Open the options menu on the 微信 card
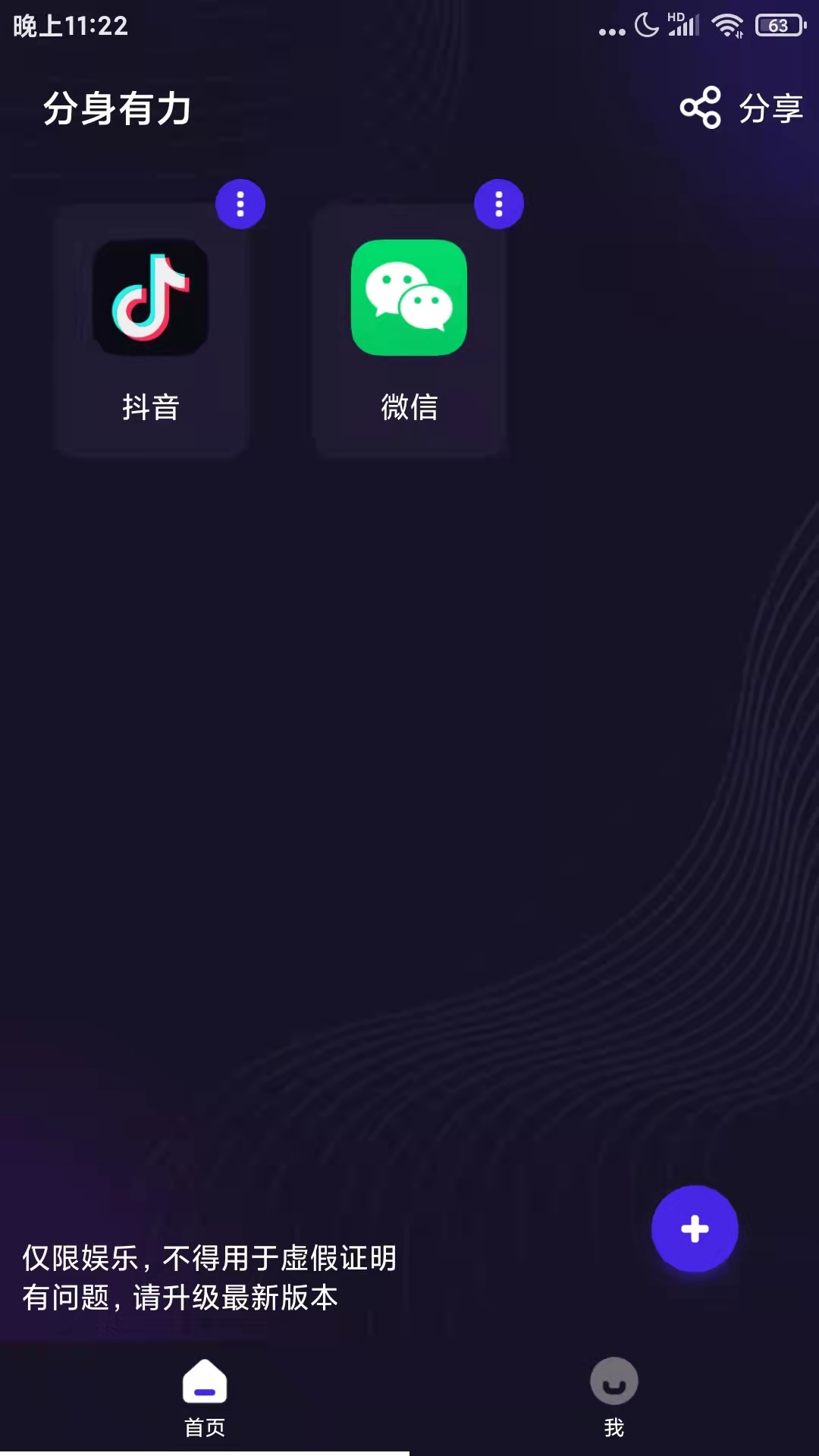 coord(499,204)
